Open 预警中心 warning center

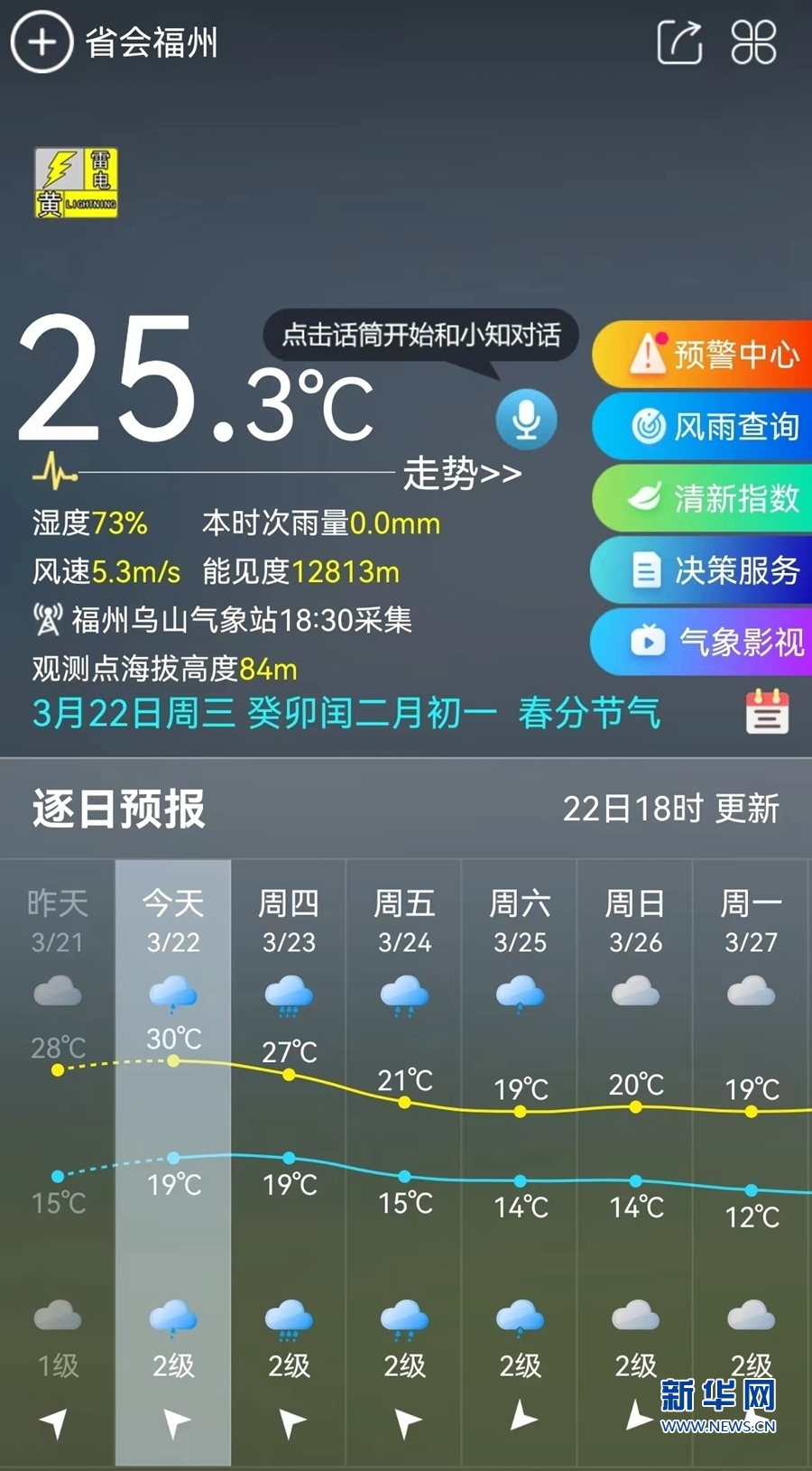pos(703,354)
